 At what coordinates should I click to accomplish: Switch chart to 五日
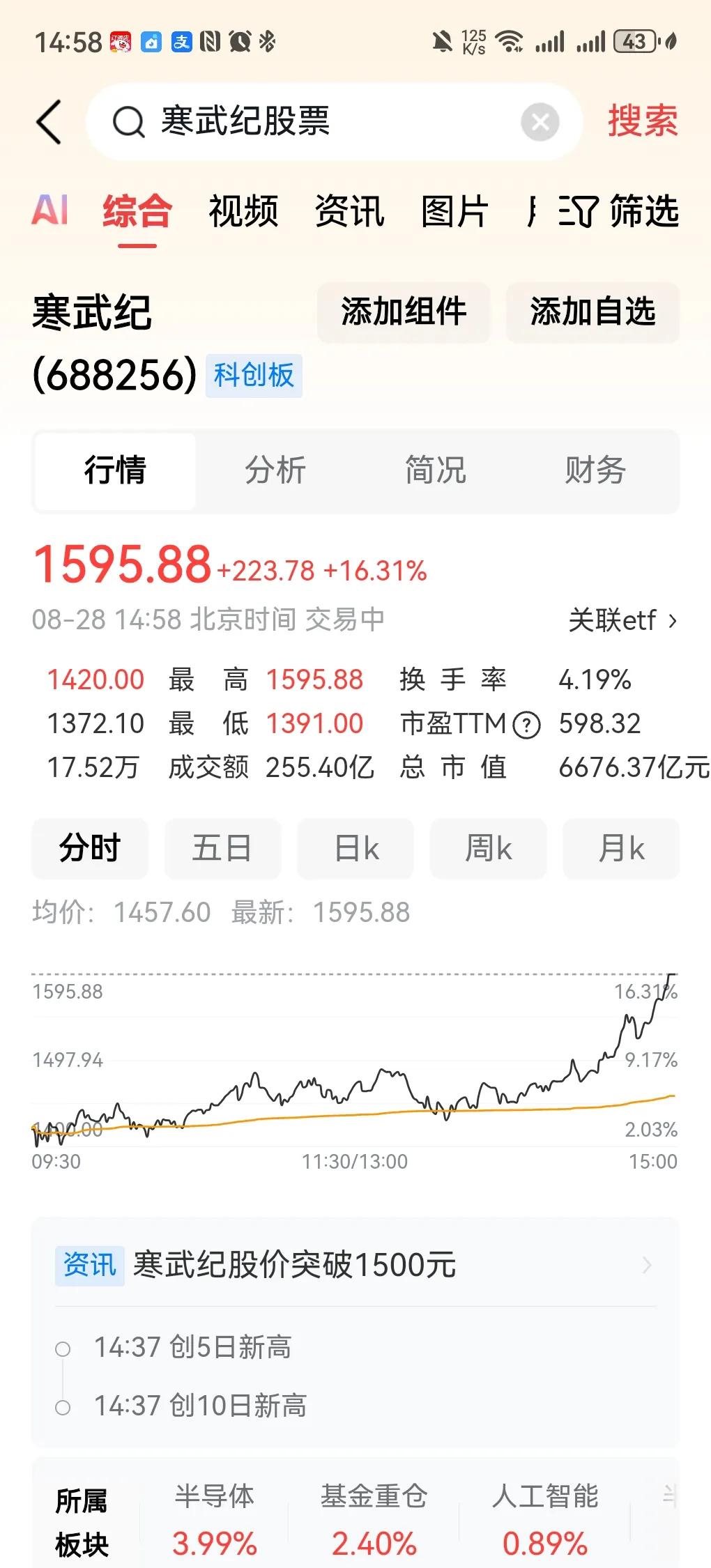[x=222, y=848]
